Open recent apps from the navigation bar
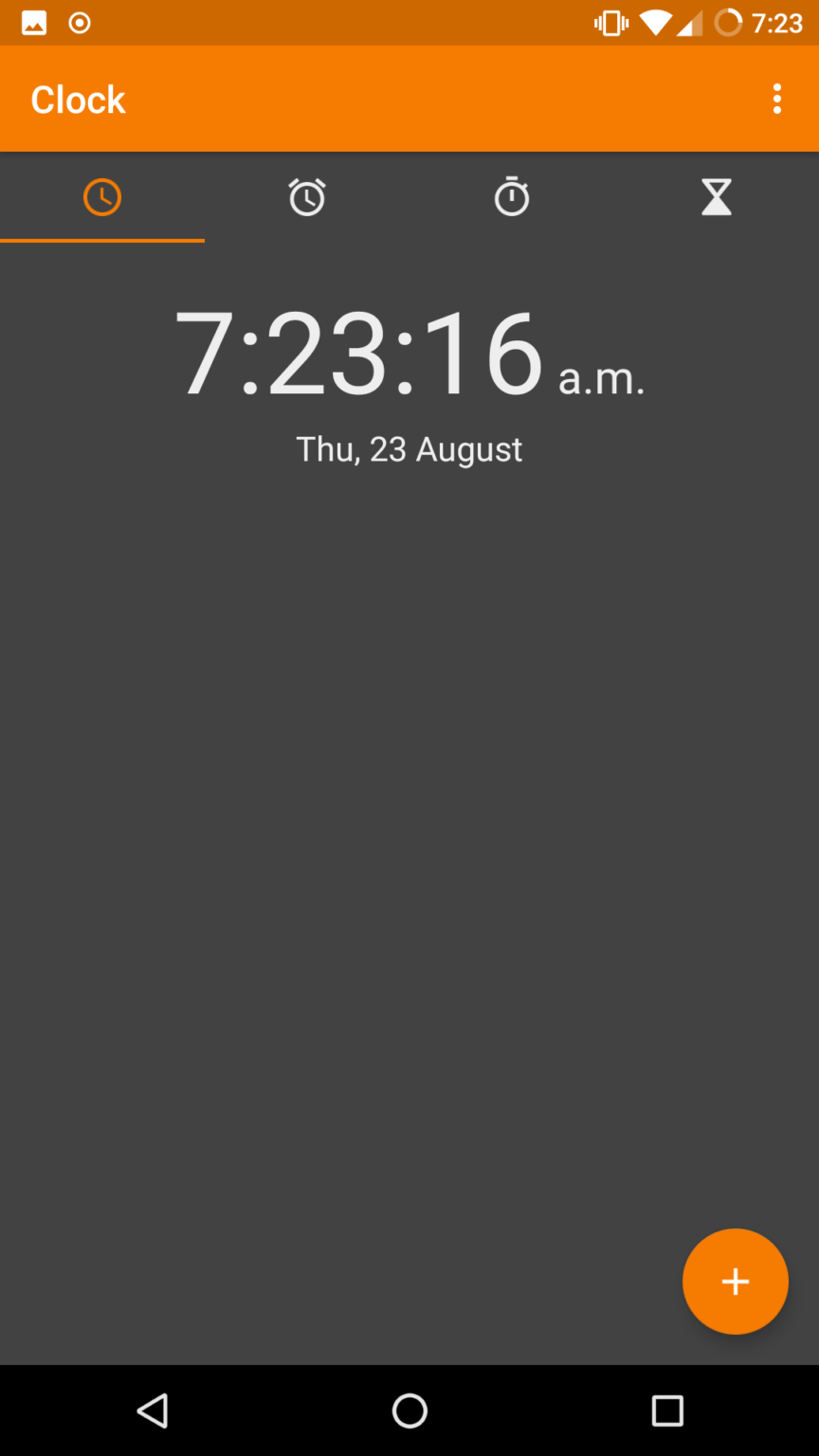 coord(667,1410)
